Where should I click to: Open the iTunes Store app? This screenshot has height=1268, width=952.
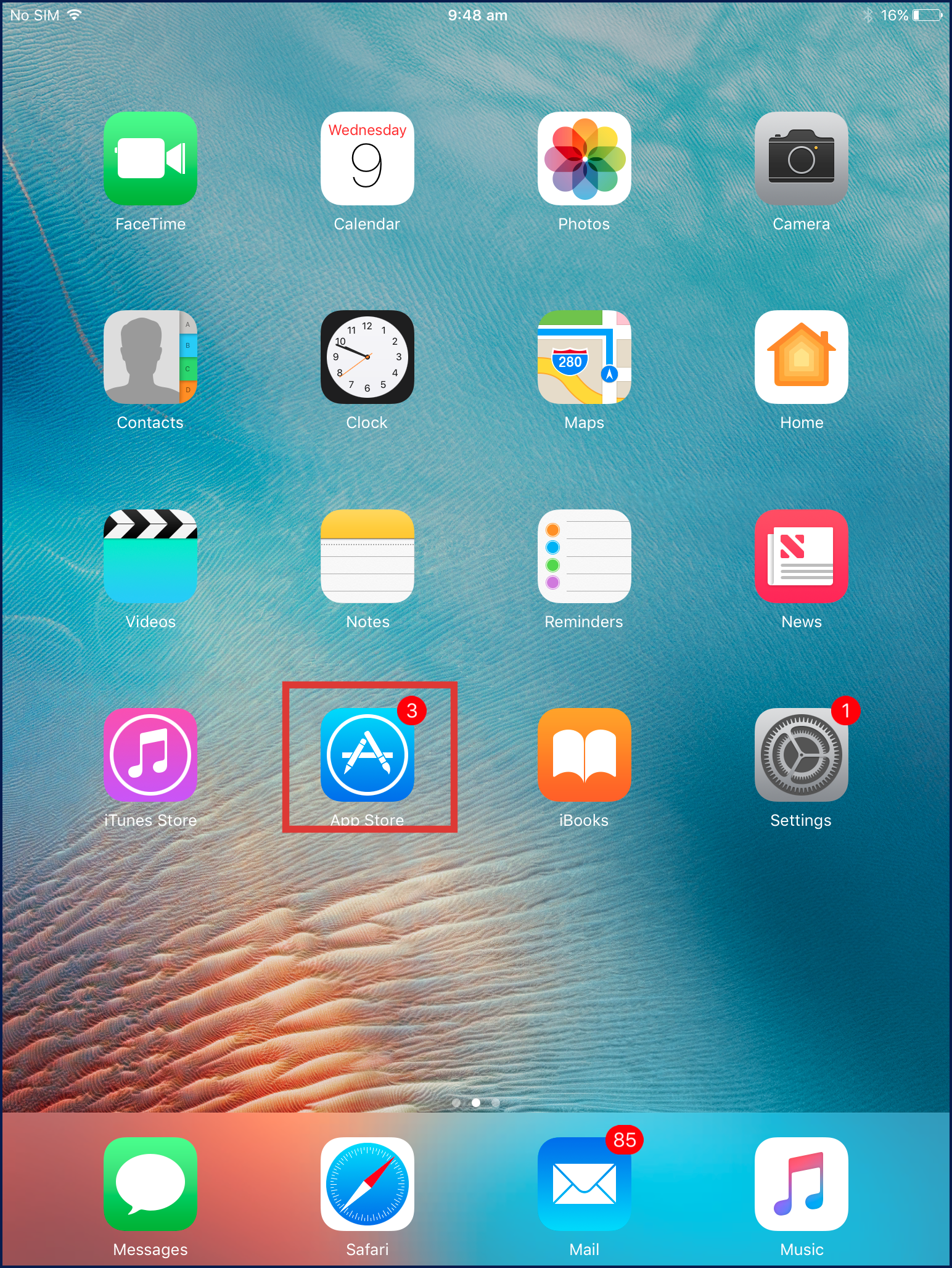tap(150, 755)
